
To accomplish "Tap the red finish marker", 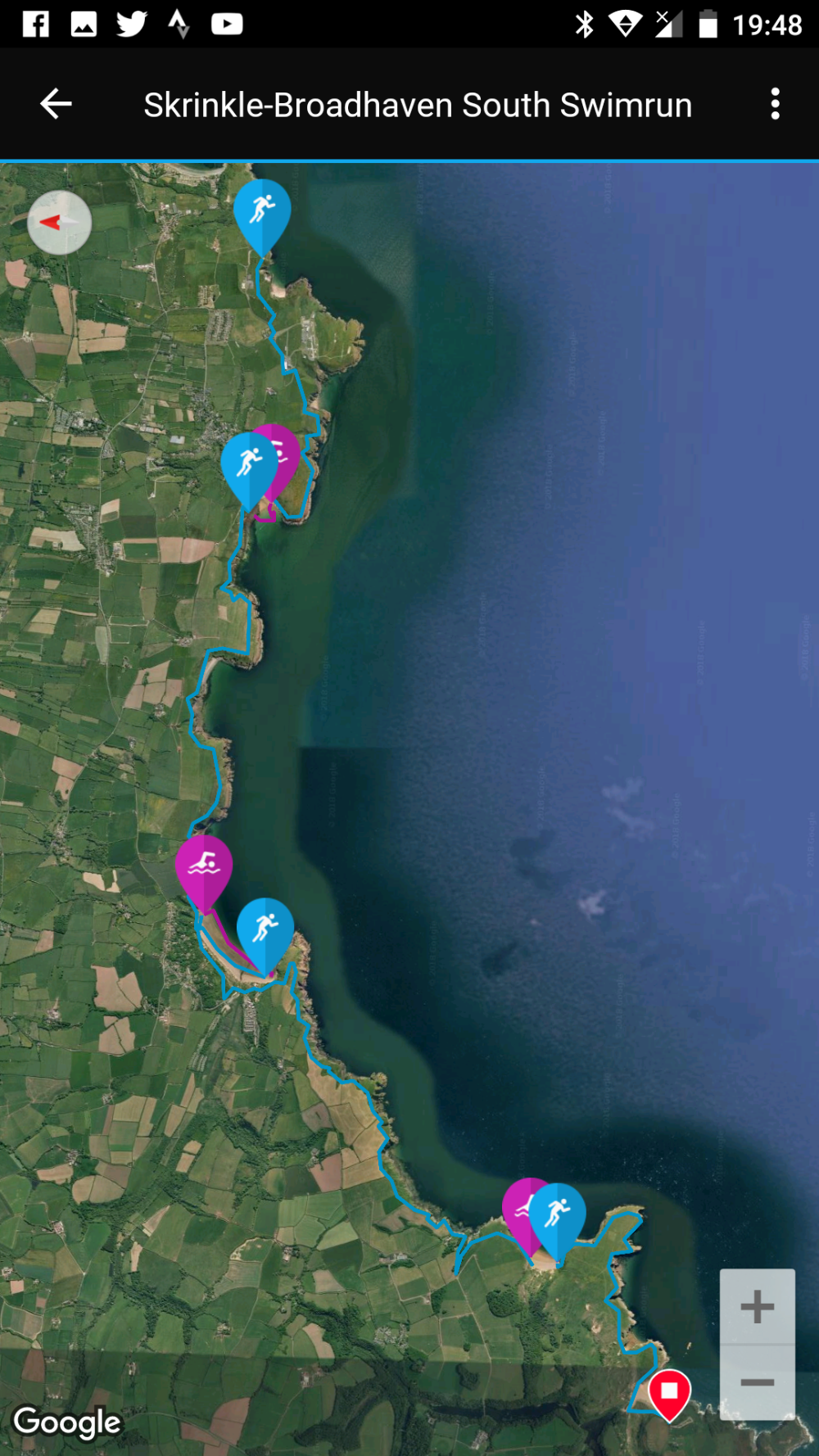I will tap(669, 1391).
